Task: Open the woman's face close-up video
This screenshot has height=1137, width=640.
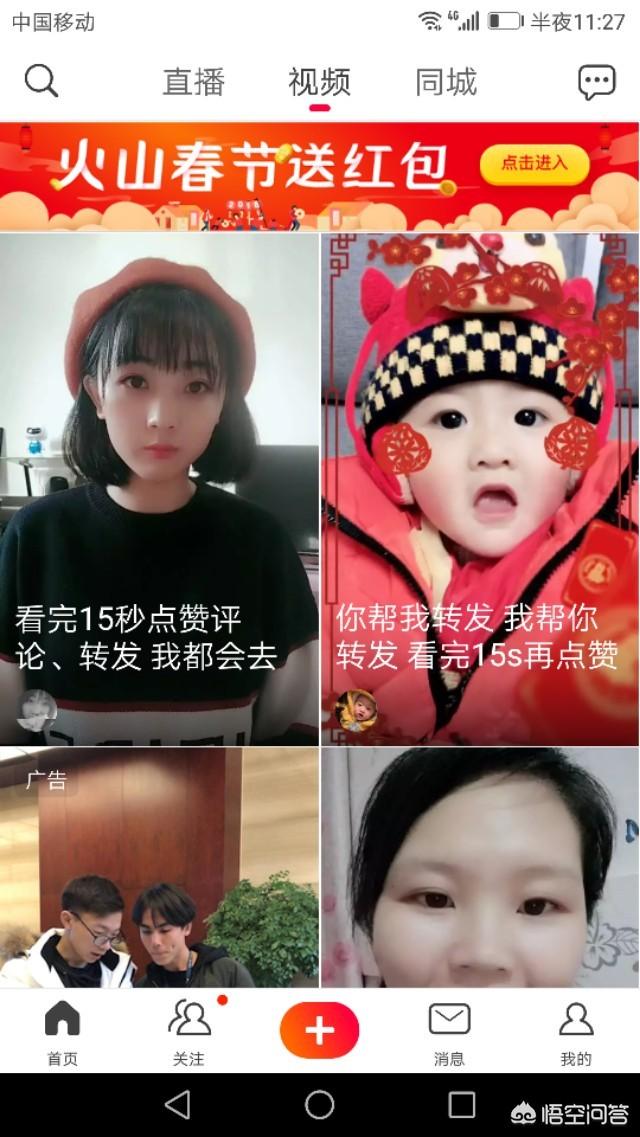Action: coord(480,870)
